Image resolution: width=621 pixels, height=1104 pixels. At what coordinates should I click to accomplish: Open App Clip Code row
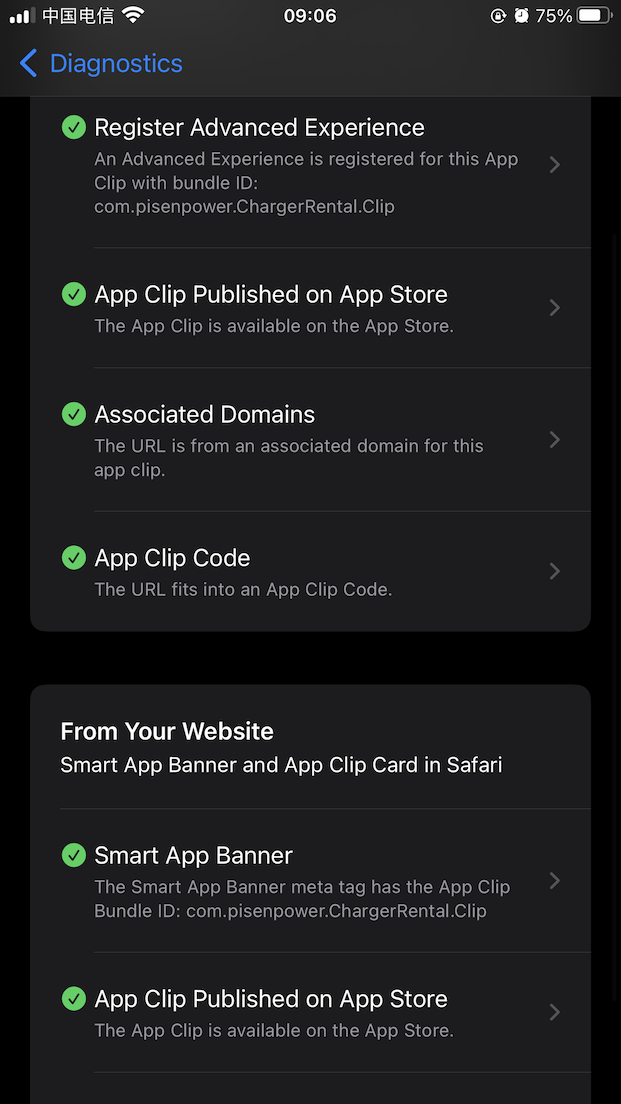310,571
